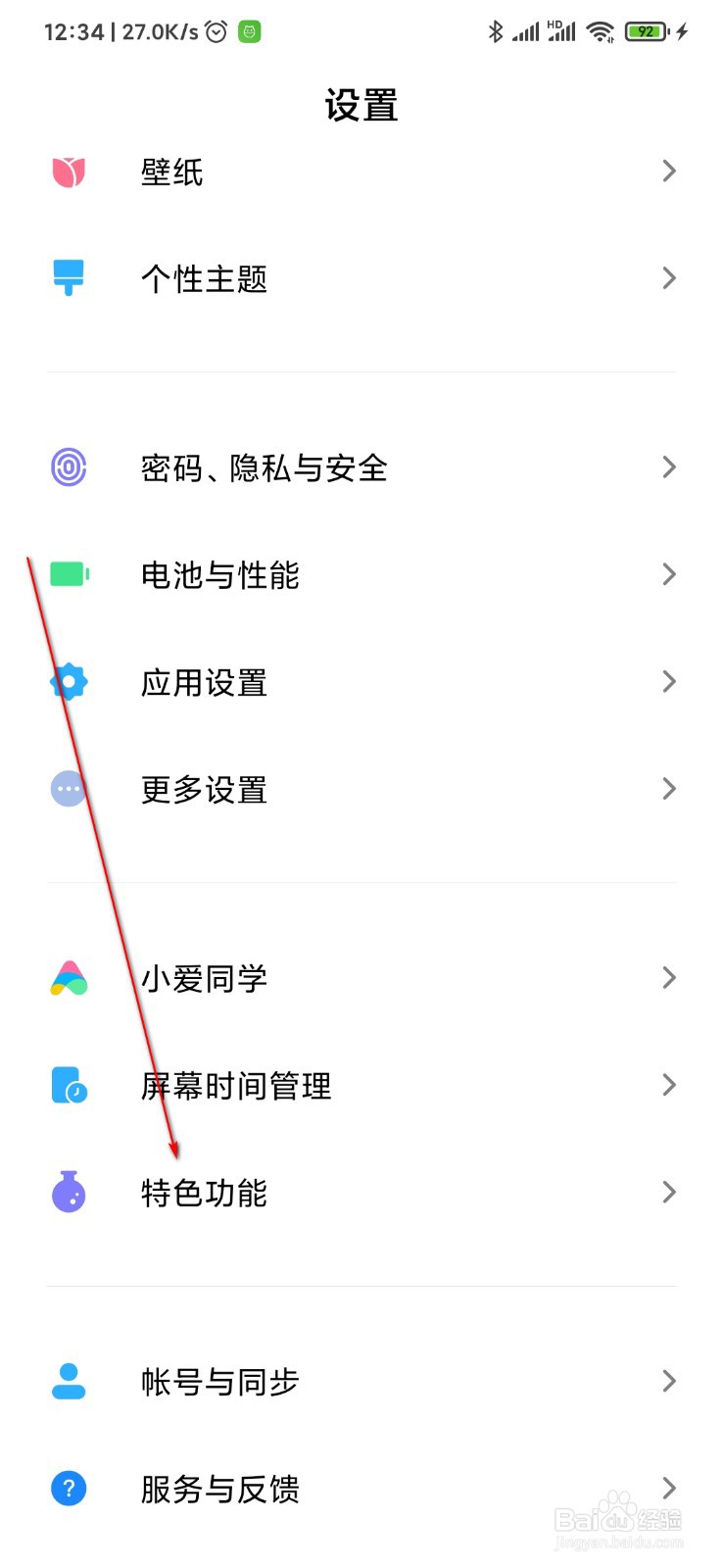Click the 服务与反馈 question mark icon
This screenshot has height=1568, width=723.
69,1489
